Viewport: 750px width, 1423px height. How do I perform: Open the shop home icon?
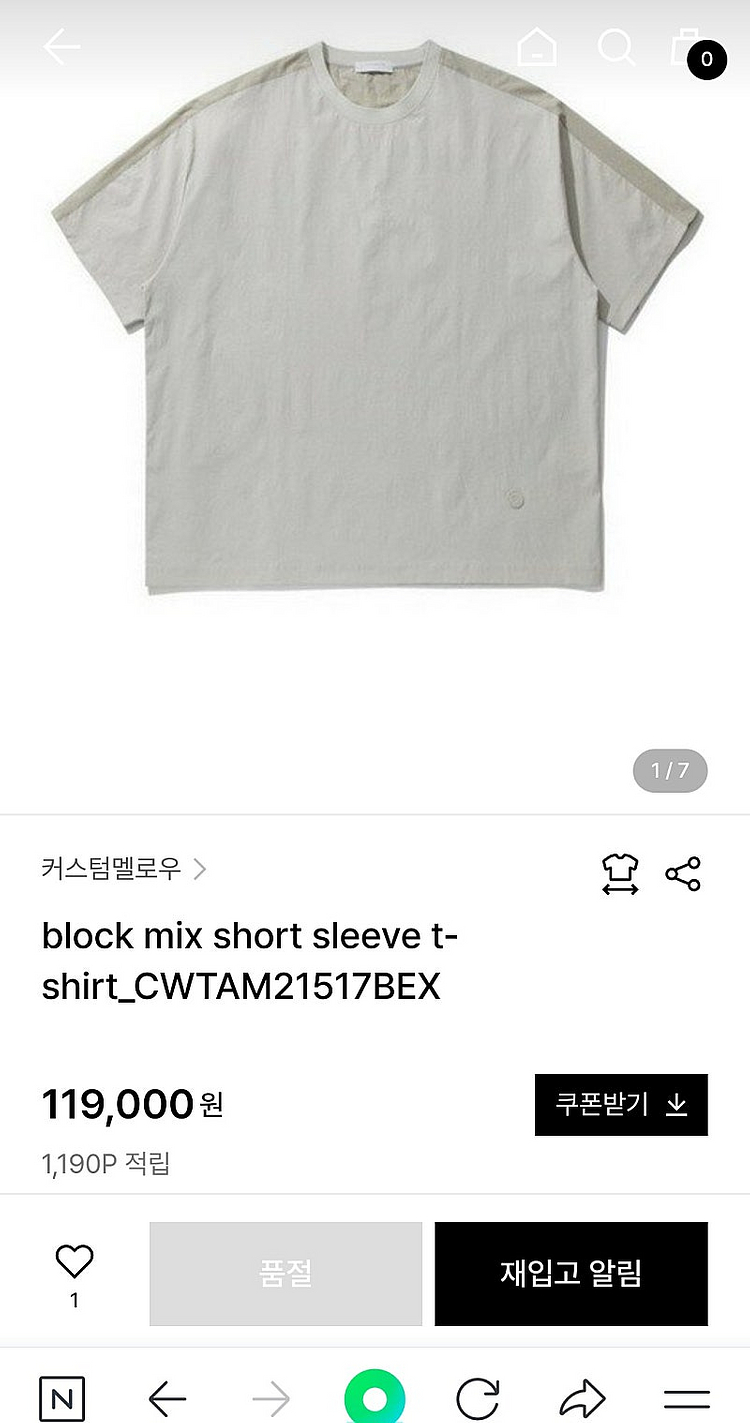pos(537,47)
